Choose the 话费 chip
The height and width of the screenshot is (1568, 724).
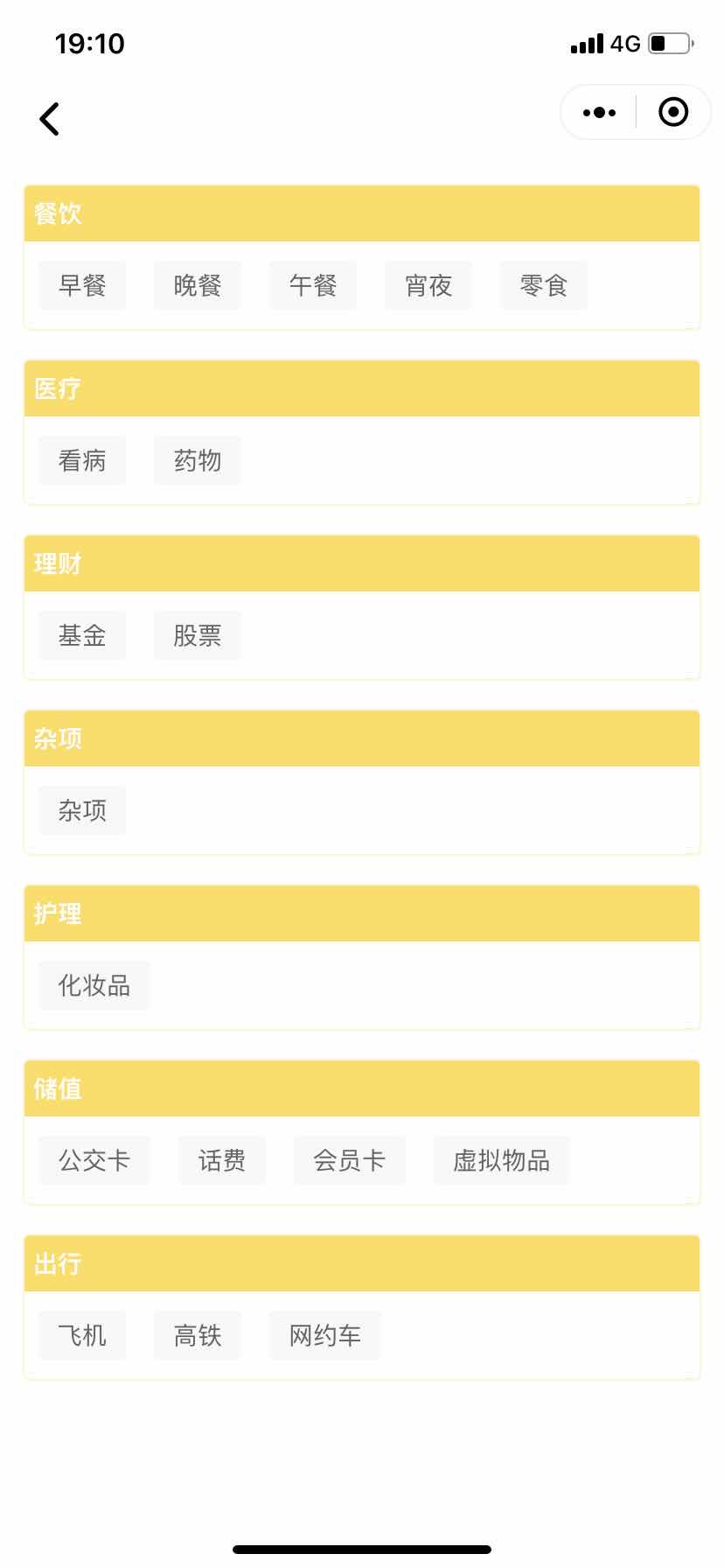click(x=222, y=1160)
